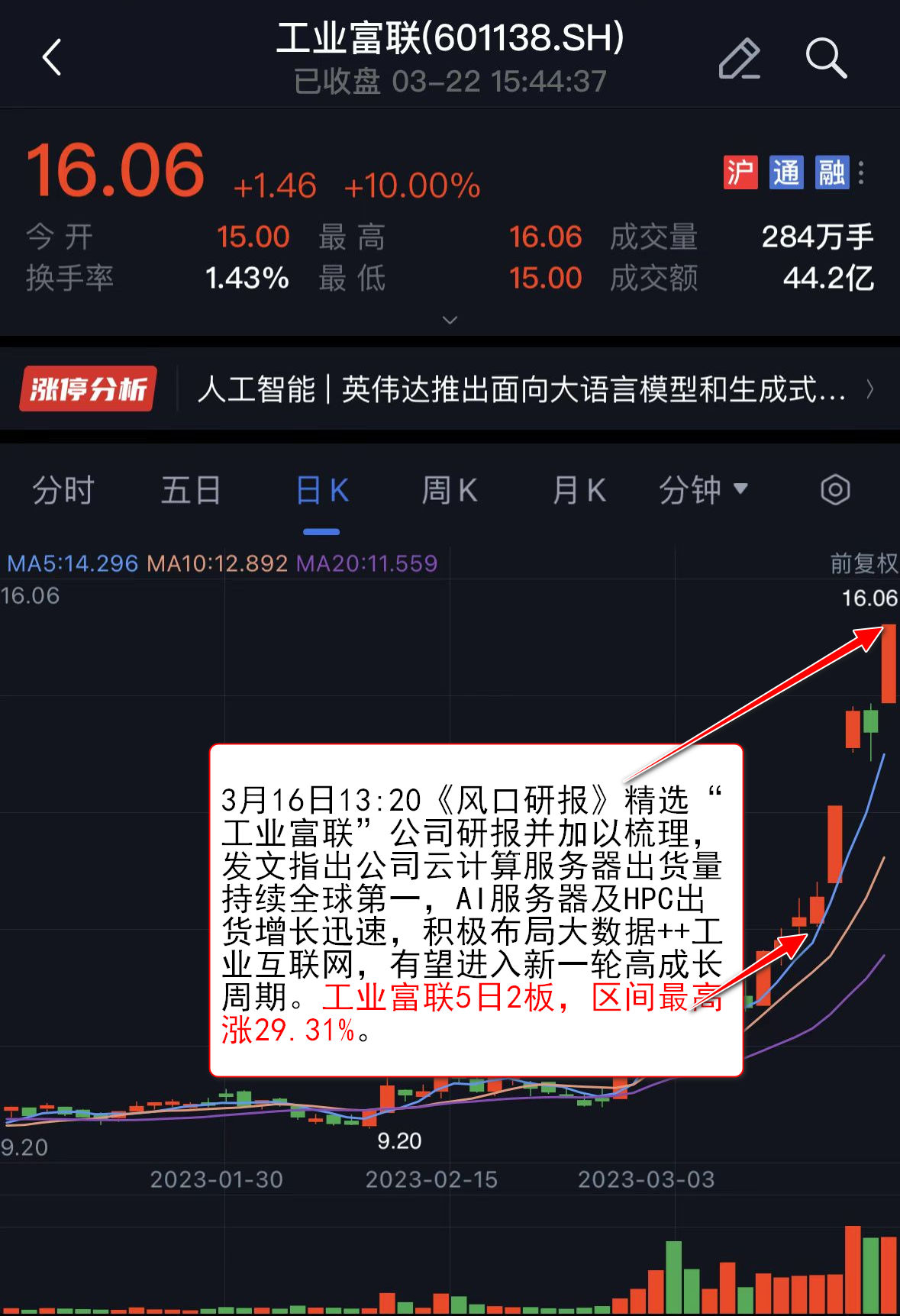
Task: Tap the pencil edit icon
Action: pos(739,58)
